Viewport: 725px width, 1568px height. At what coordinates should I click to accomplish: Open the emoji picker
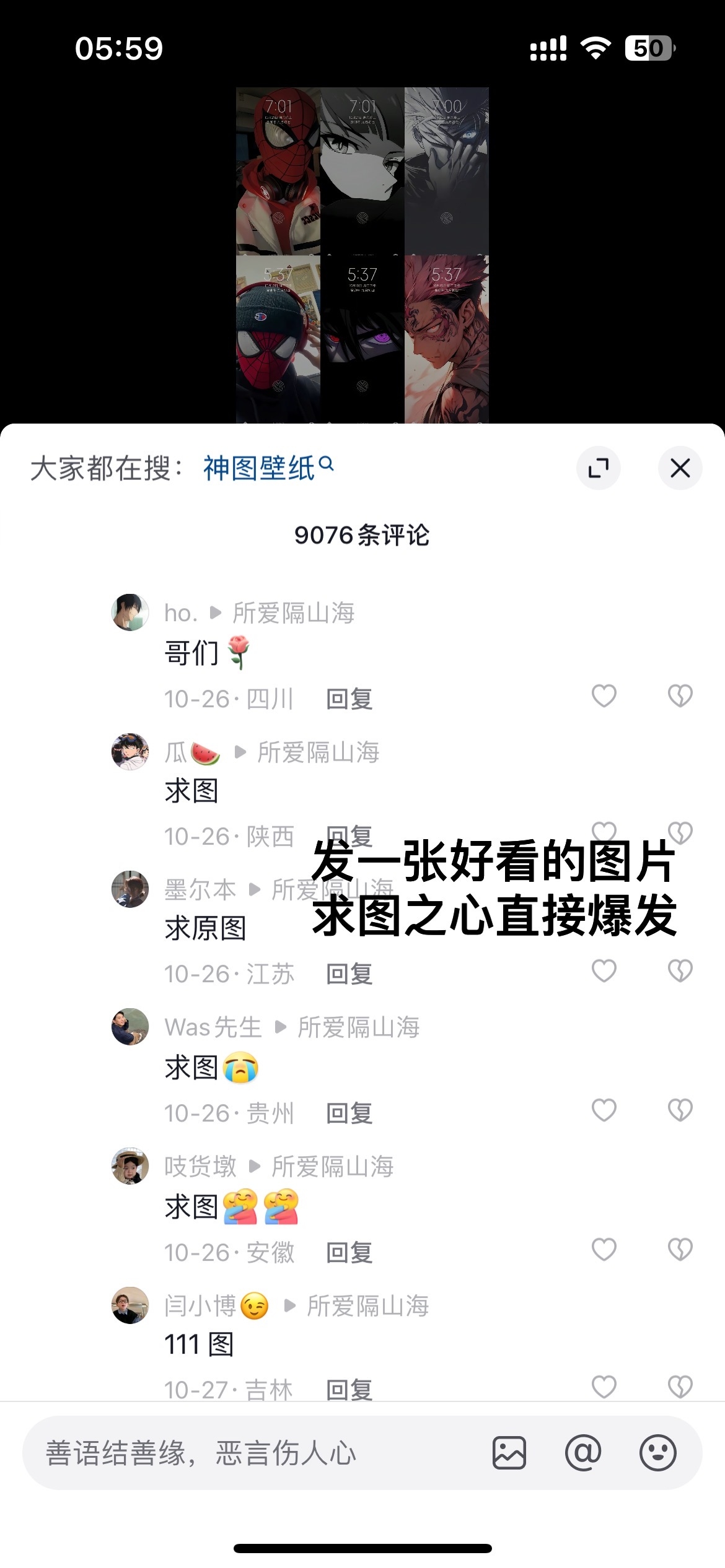(x=657, y=1453)
